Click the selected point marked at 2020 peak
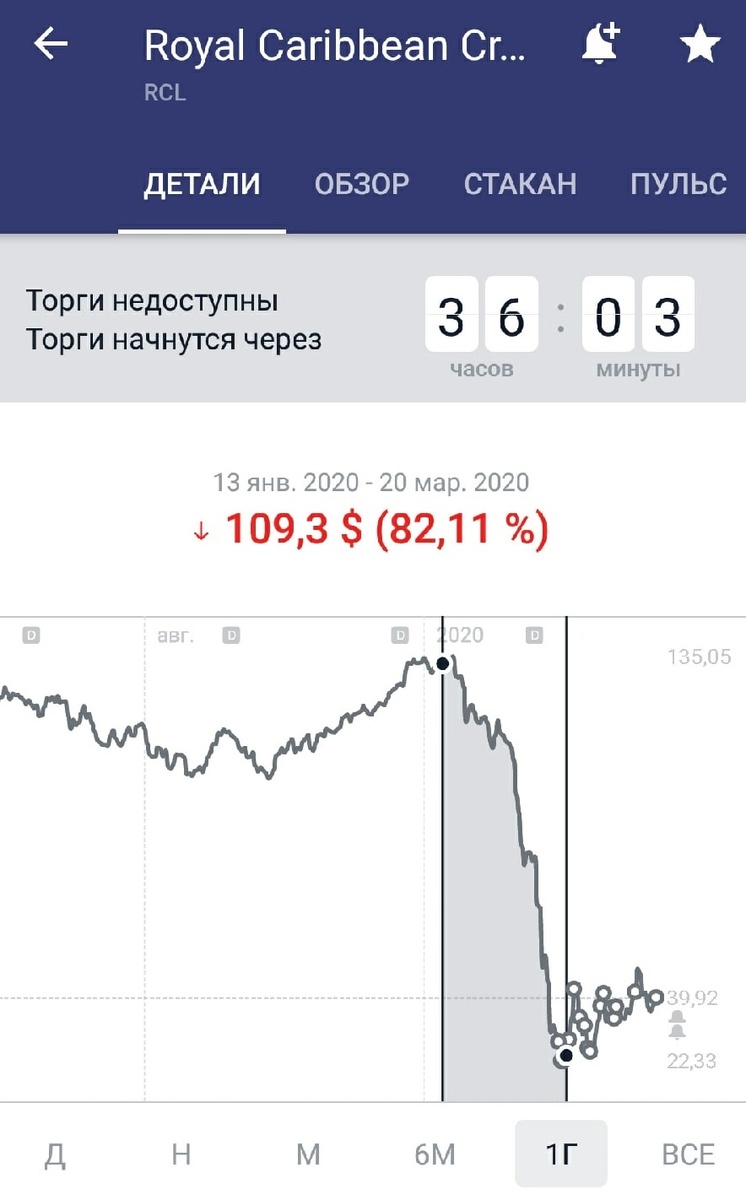 coord(443,663)
